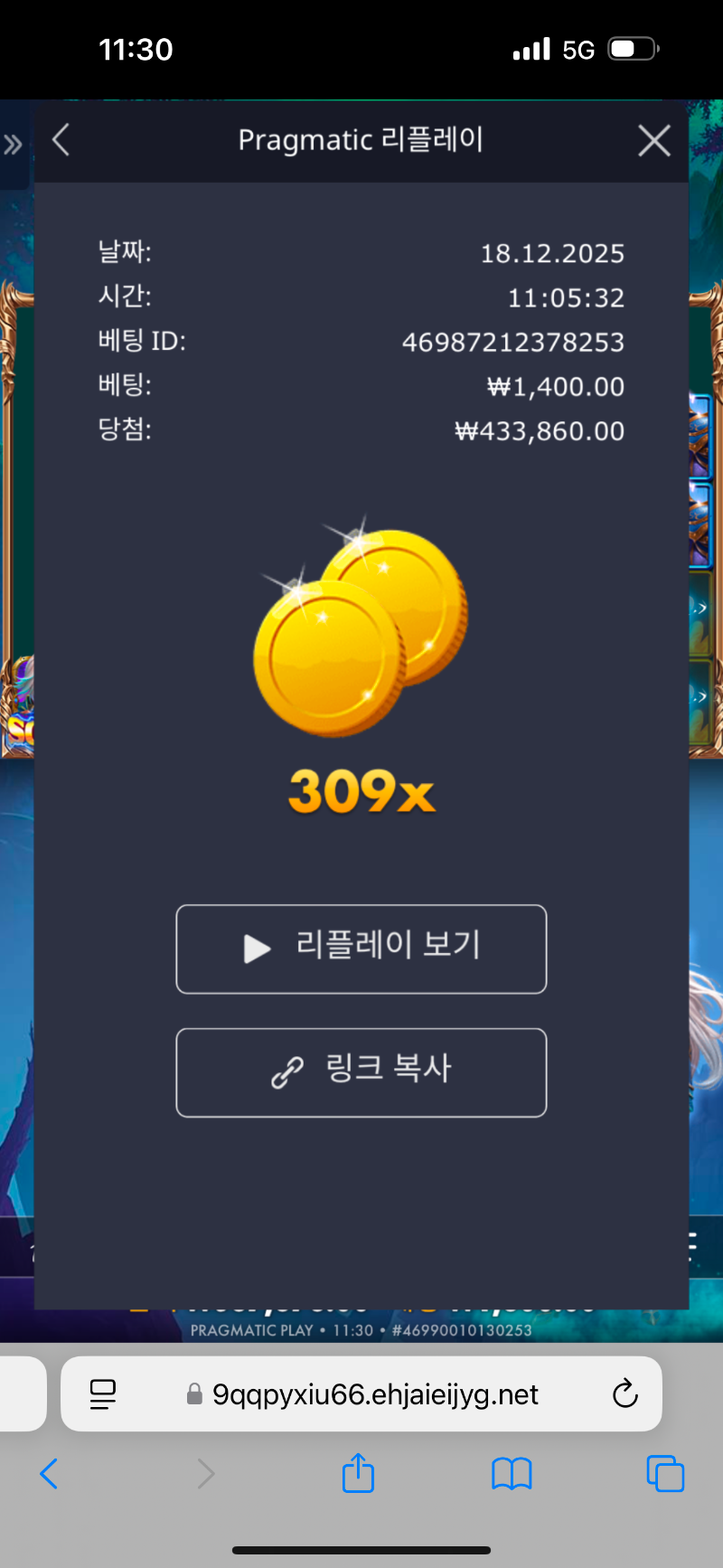723x1568 pixels.
Task: Navigate back in Safari browser
Action: [x=50, y=1473]
